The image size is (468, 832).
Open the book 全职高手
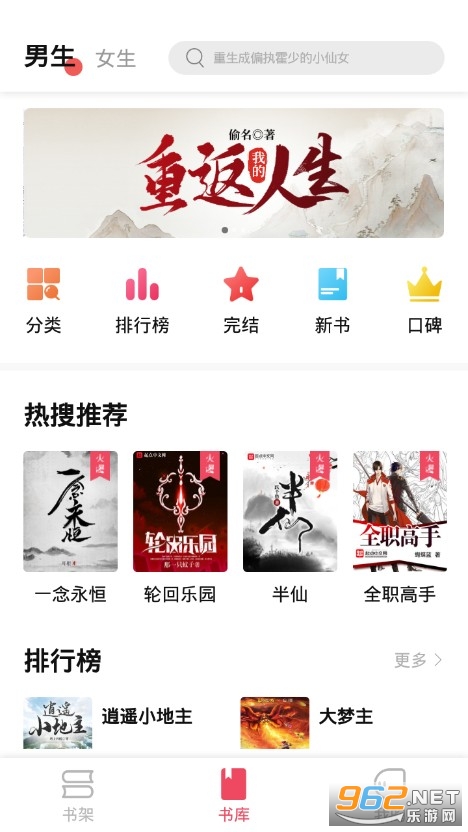point(400,528)
